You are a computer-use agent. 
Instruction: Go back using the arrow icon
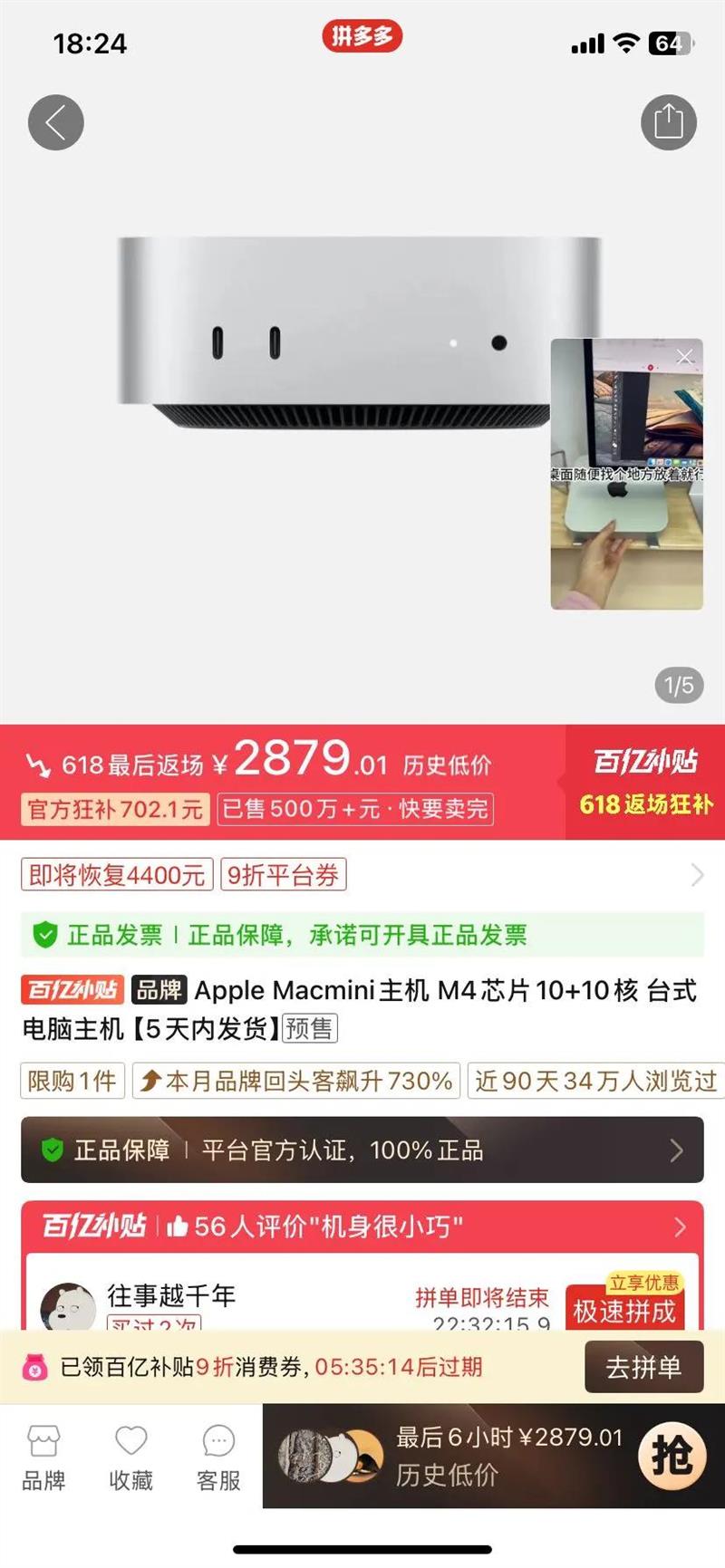coord(56,122)
